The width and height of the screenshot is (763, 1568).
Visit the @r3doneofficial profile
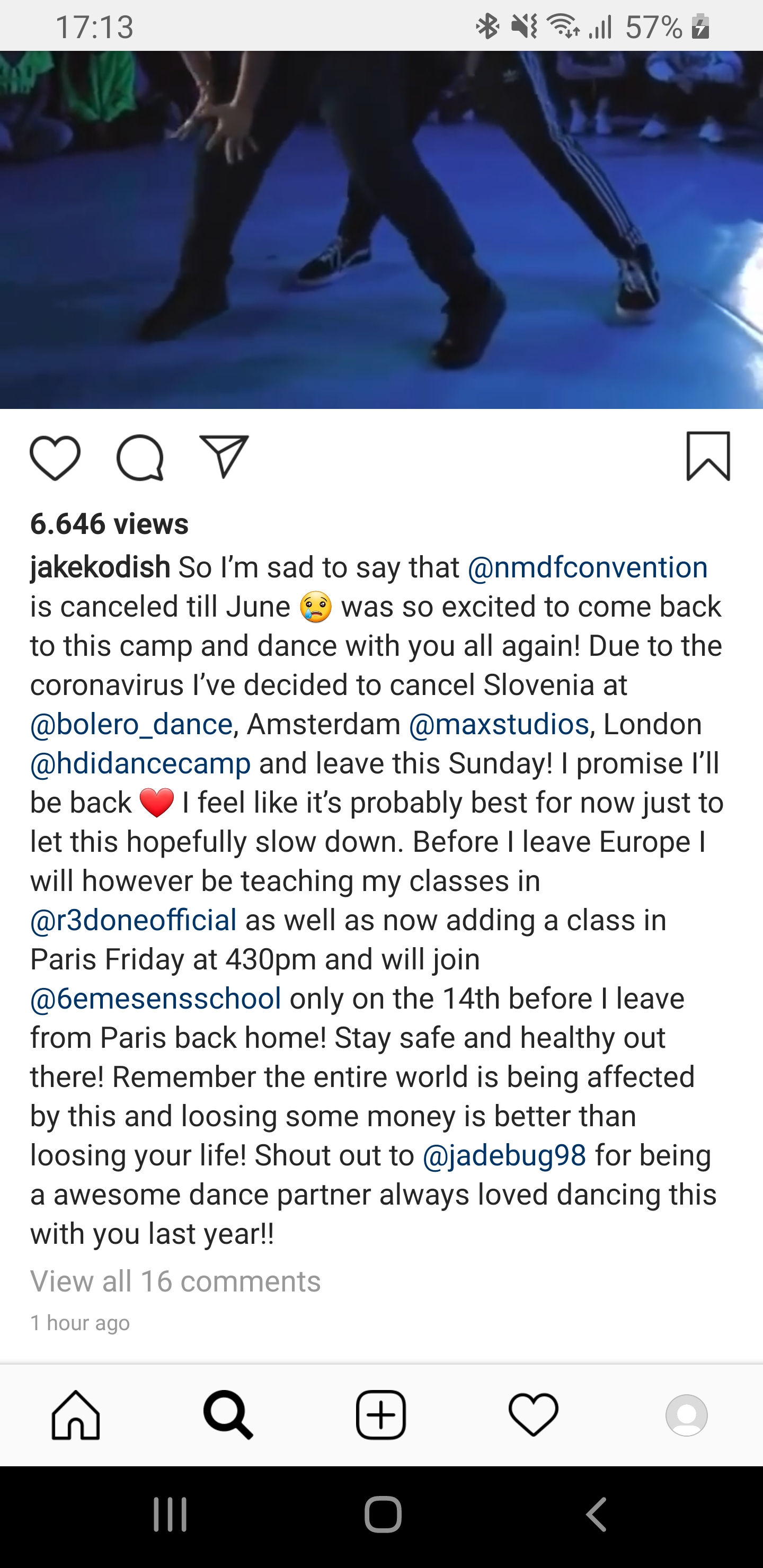coord(134,920)
